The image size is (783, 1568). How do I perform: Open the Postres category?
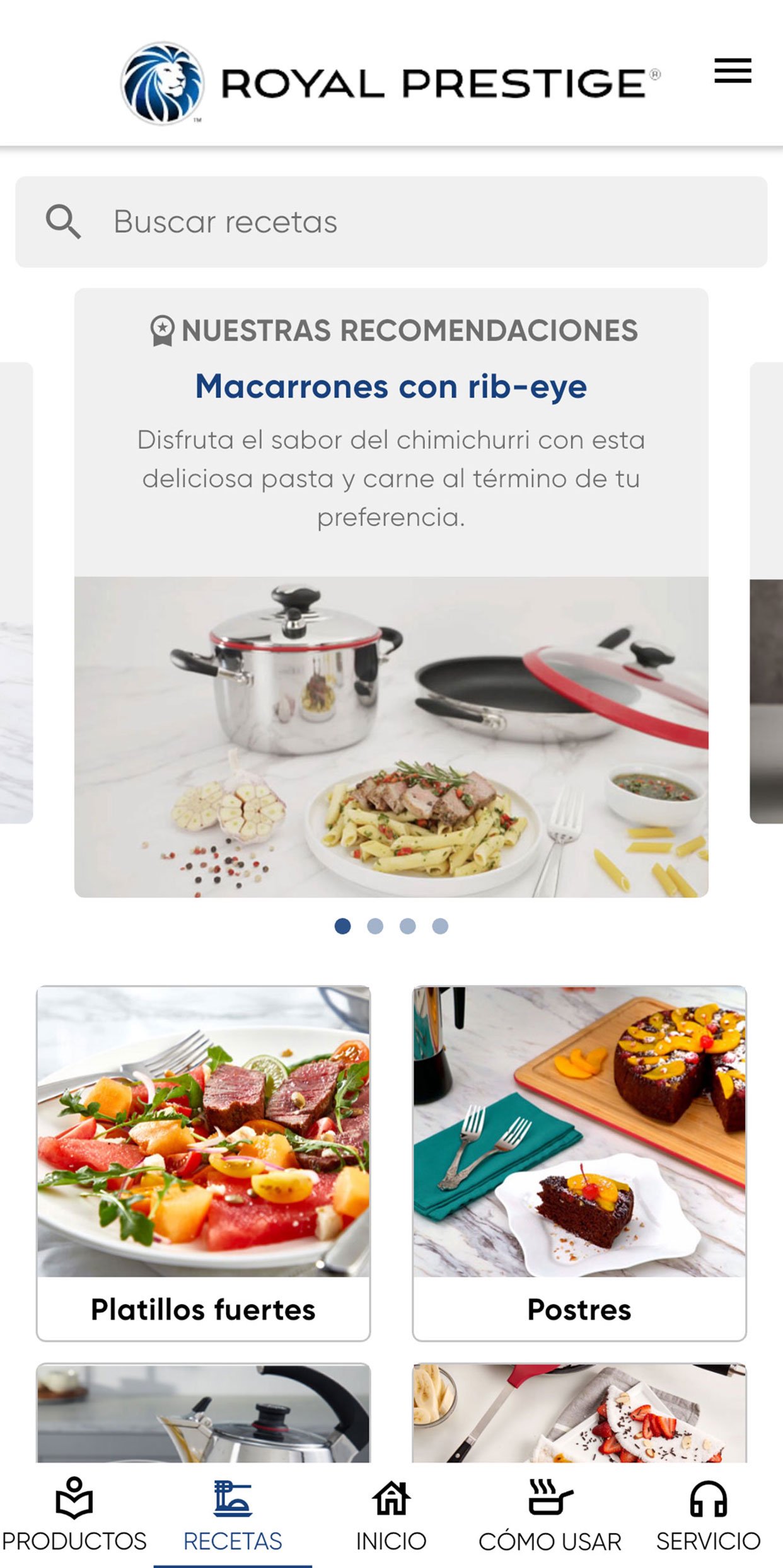tap(579, 1163)
